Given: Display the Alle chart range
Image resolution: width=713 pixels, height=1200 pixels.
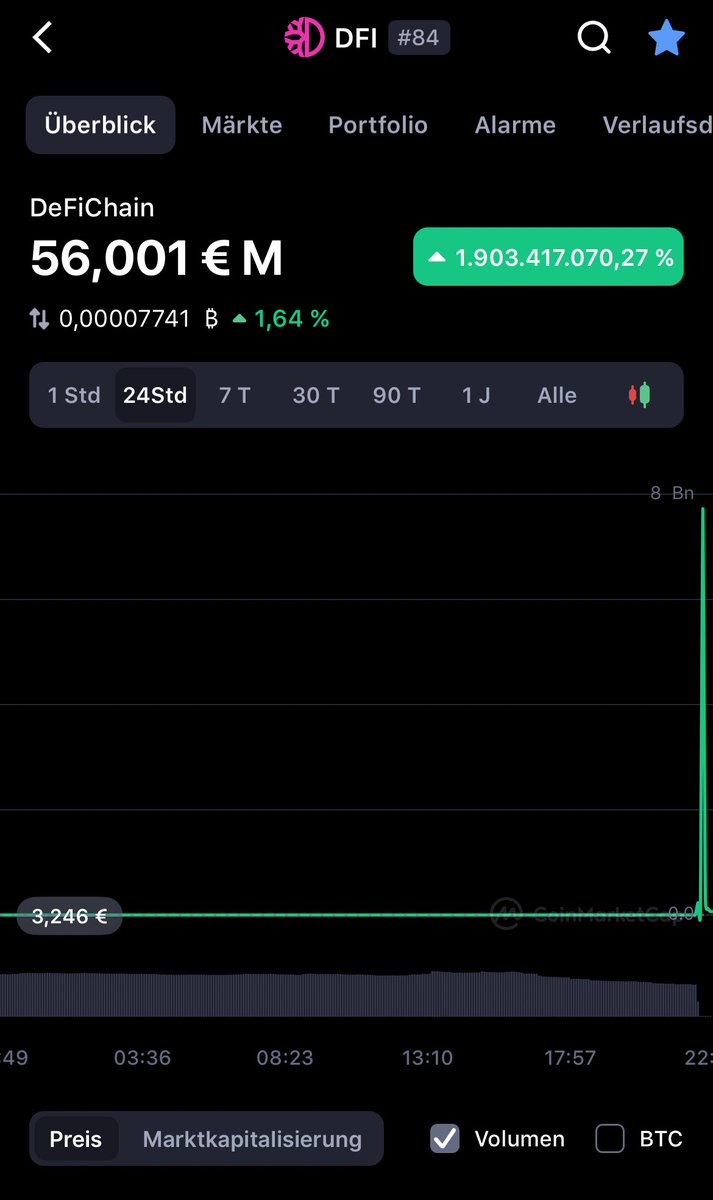Looking at the screenshot, I should tap(557, 395).
